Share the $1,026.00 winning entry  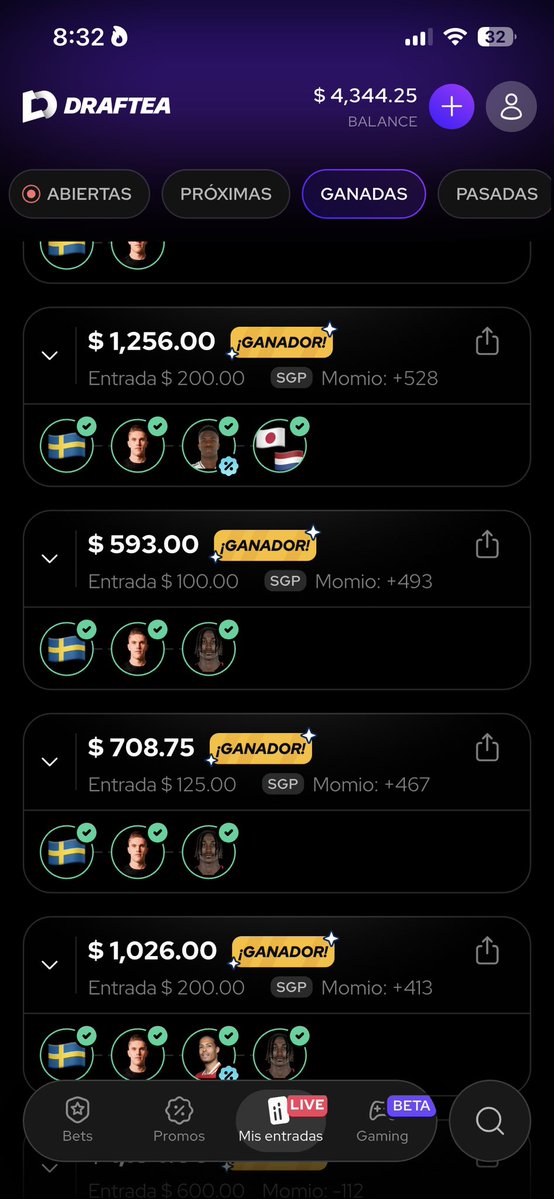tap(487, 951)
